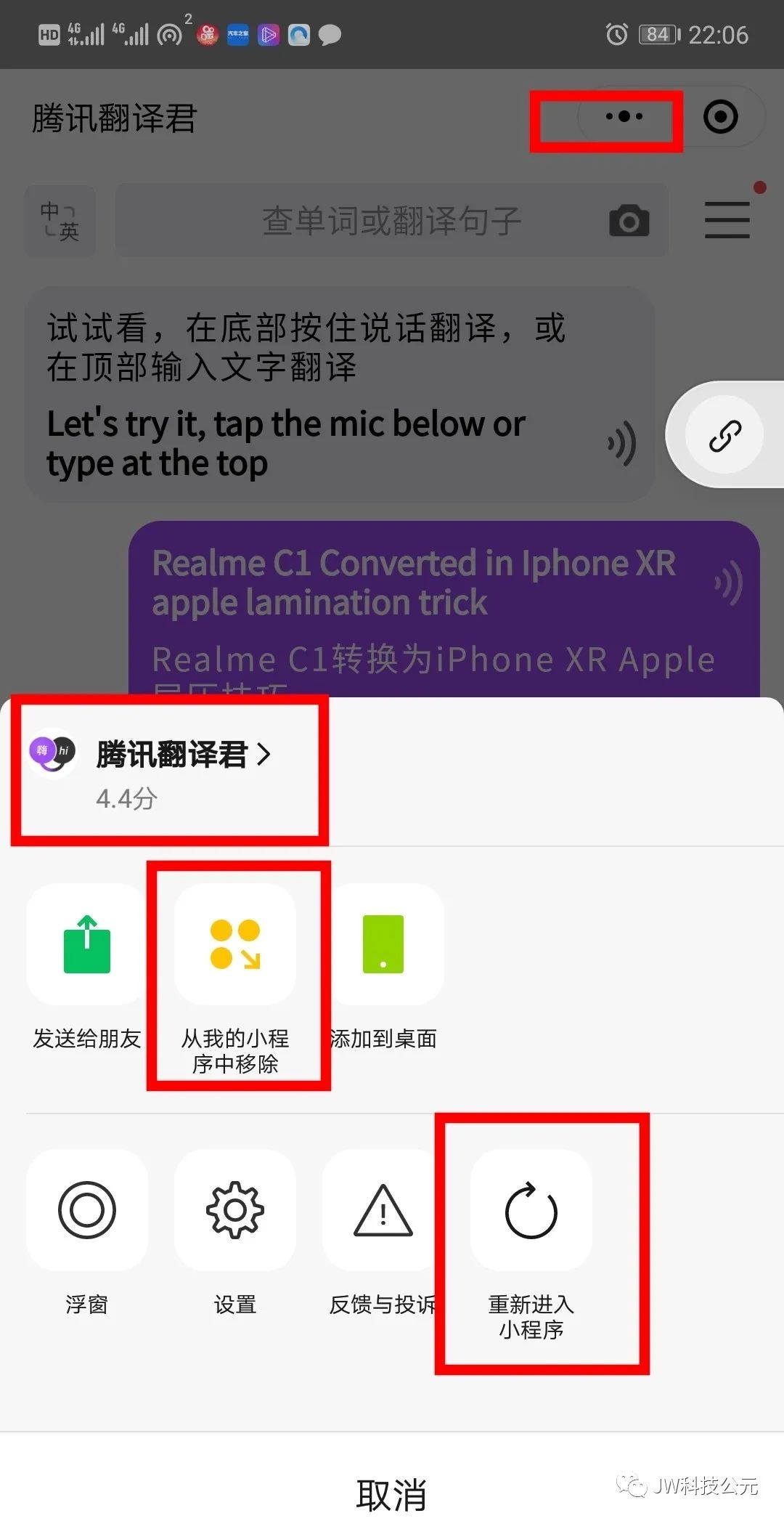The width and height of the screenshot is (784, 1521).
Task: Enable 浮窗 floating window
Action: [87, 1210]
